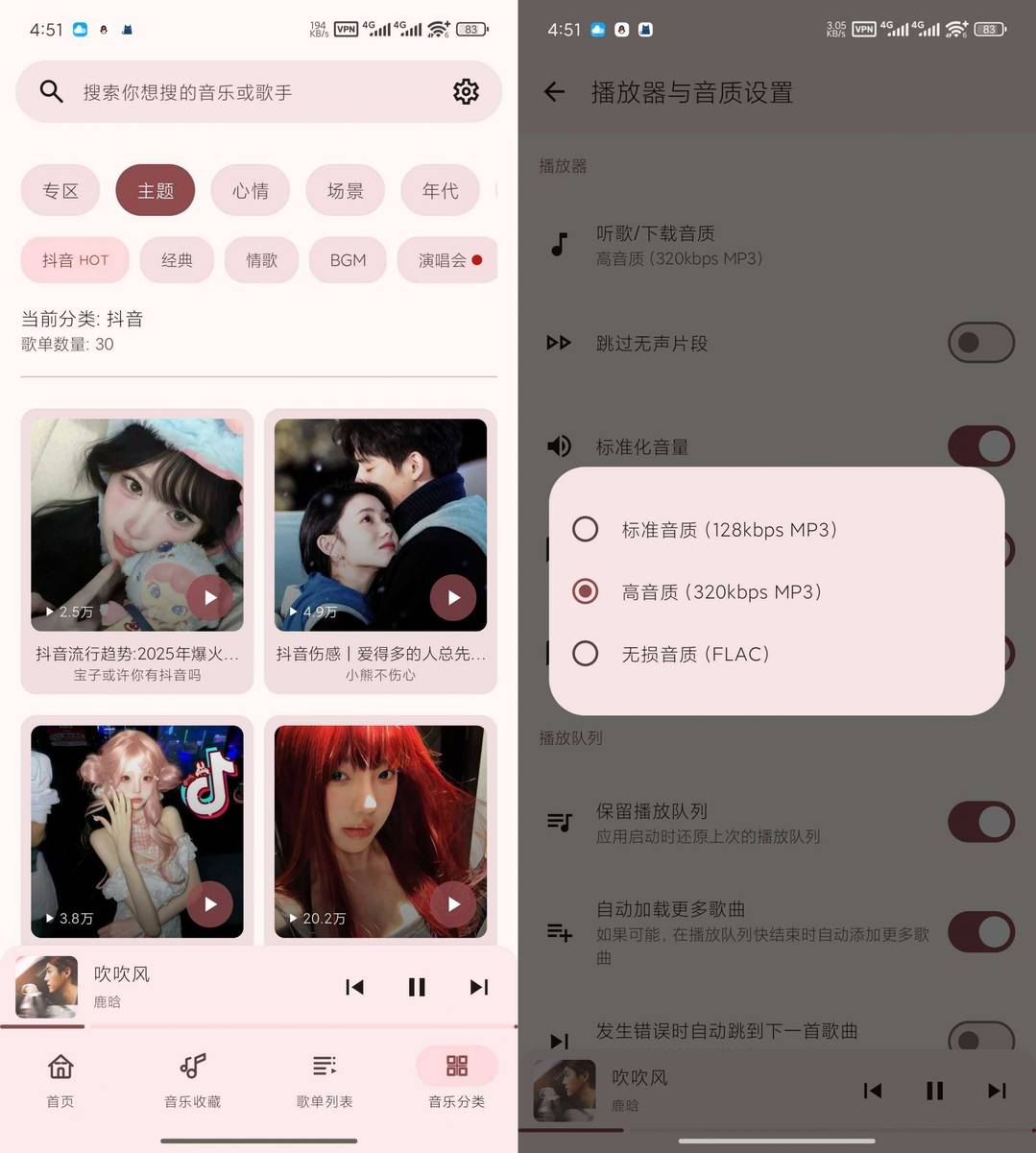Turn off 自动加载更多歌曲
The image size is (1036, 1153).
980,931
